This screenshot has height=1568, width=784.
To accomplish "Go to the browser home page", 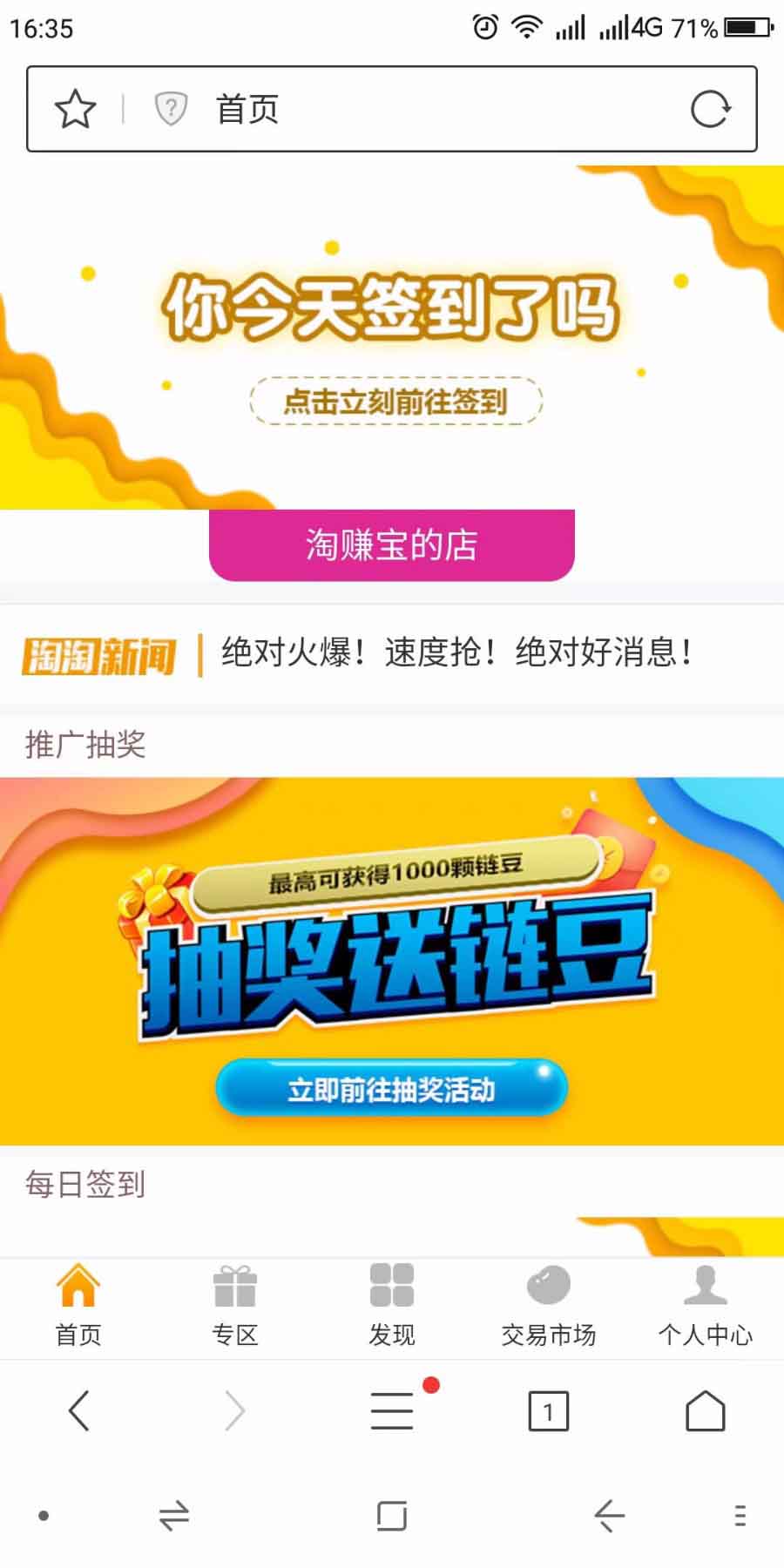I will point(706,1410).
